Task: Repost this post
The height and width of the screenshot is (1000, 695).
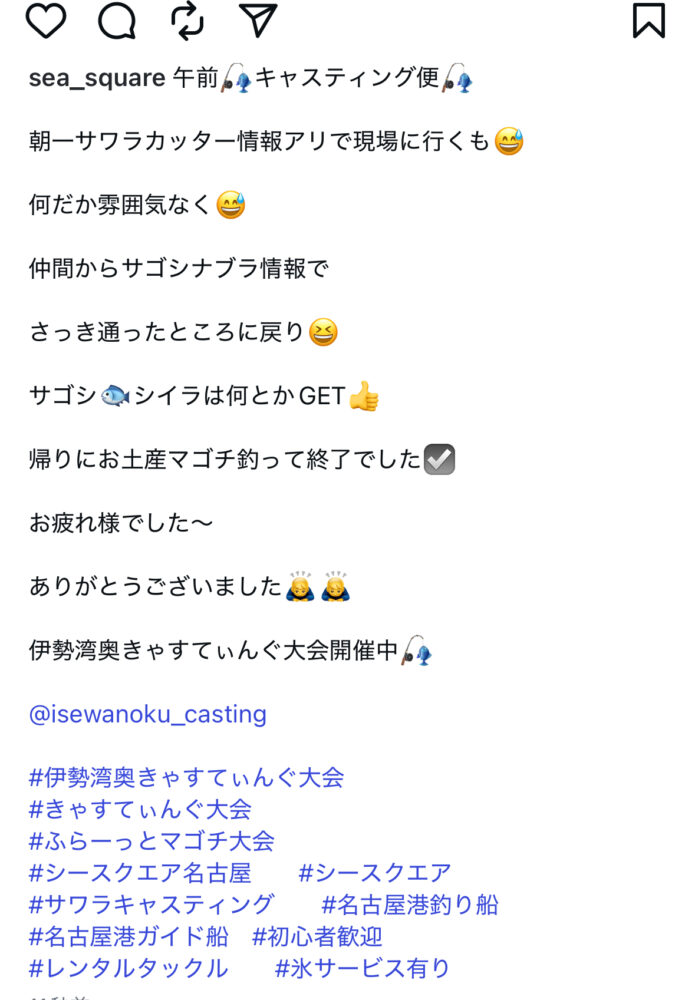Action: 187,19
